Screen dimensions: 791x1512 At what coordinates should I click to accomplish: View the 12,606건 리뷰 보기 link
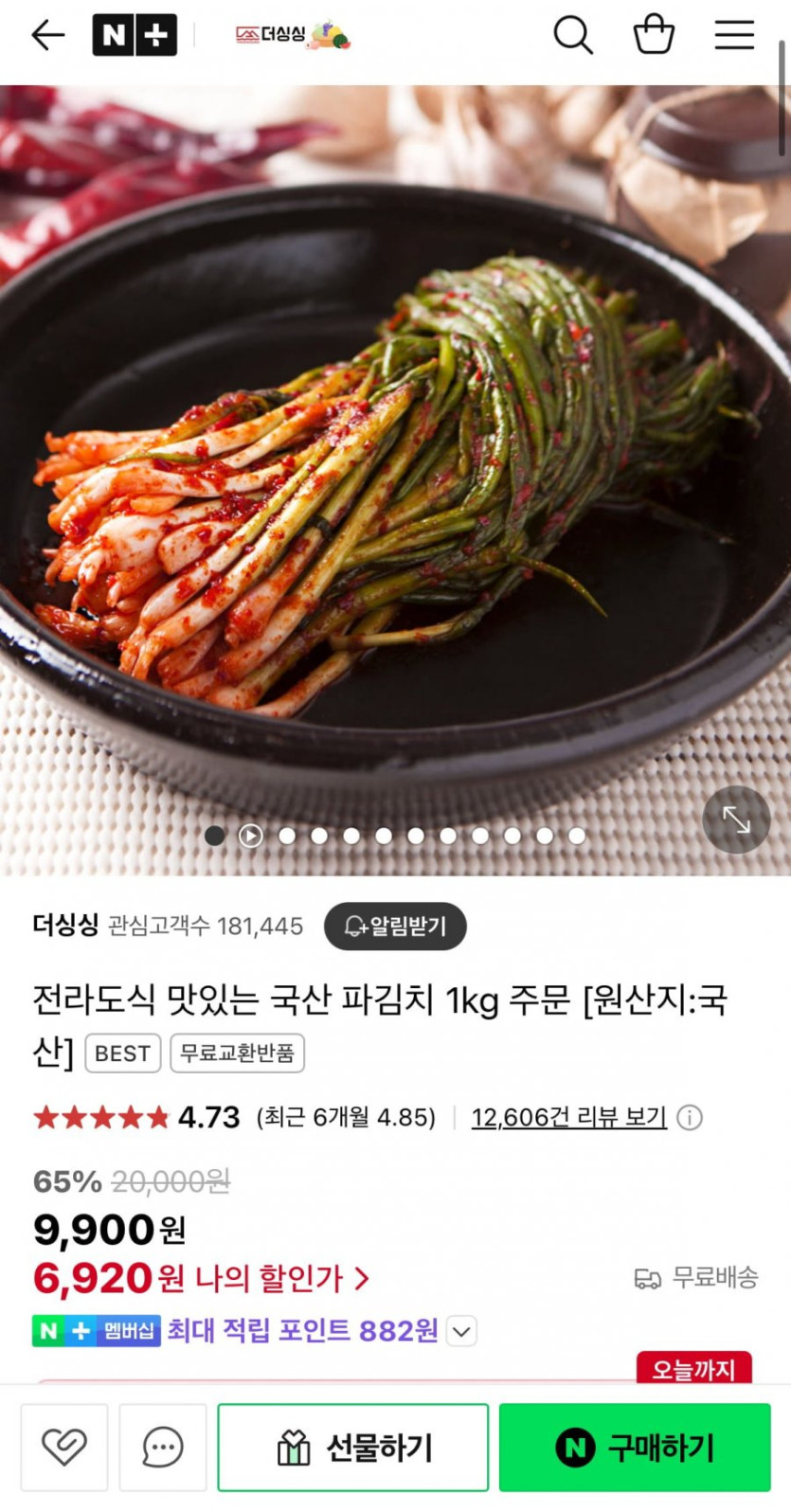568,1118
